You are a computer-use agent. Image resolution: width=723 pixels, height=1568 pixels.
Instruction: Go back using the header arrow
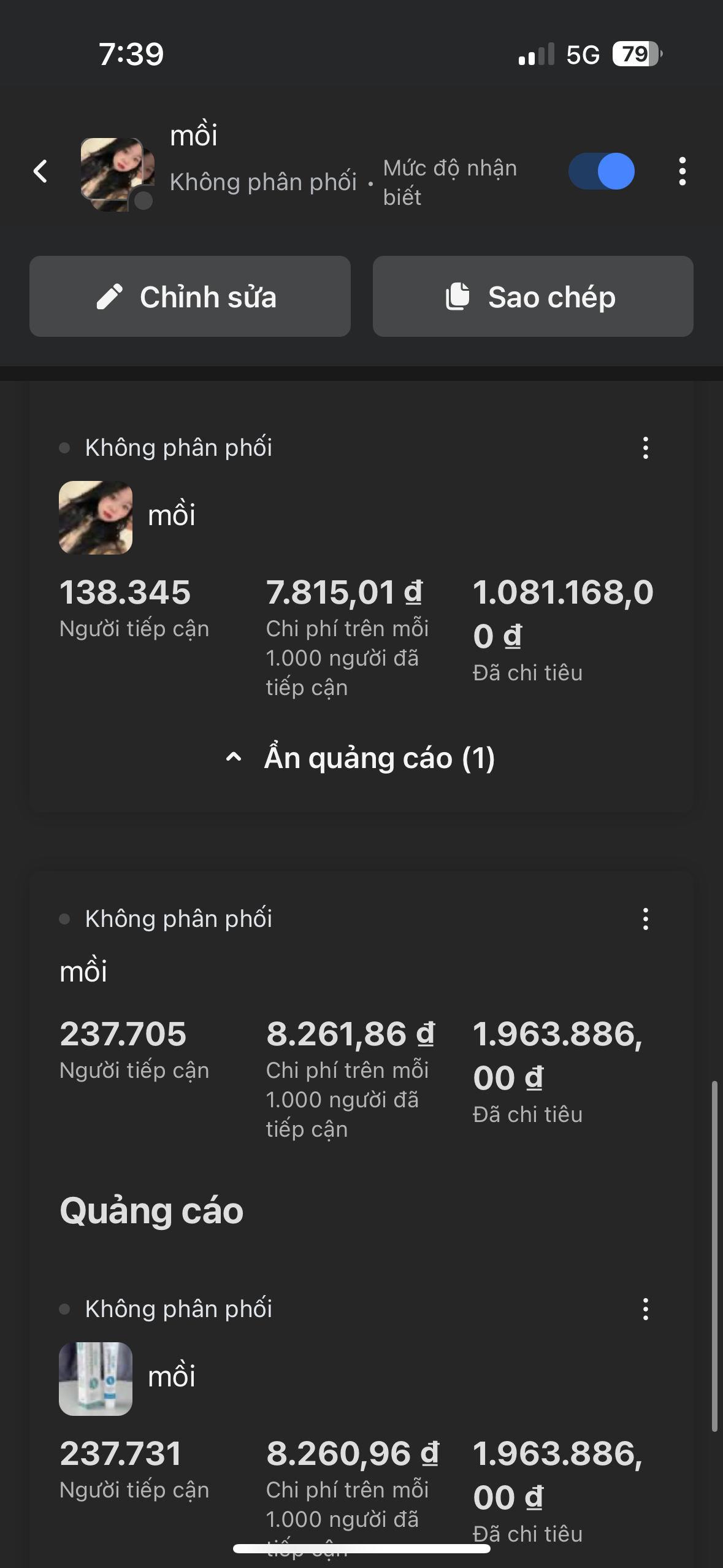pyautogui.click(x=41, y=172)
